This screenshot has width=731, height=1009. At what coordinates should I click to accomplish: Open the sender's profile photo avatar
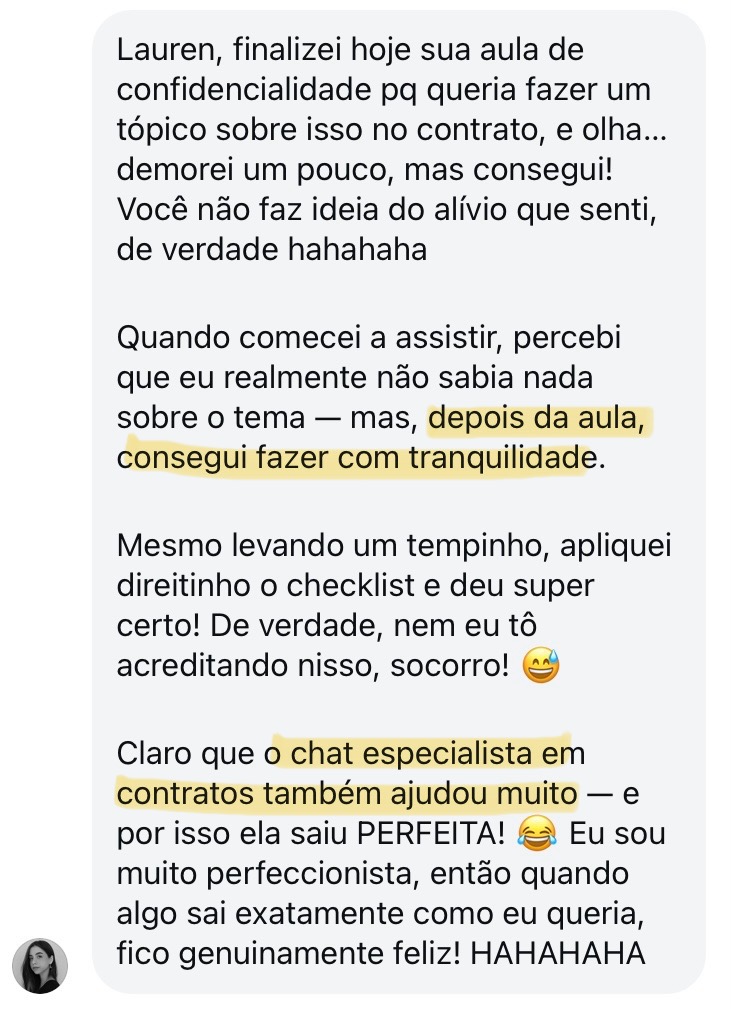[x=40, y=965]
